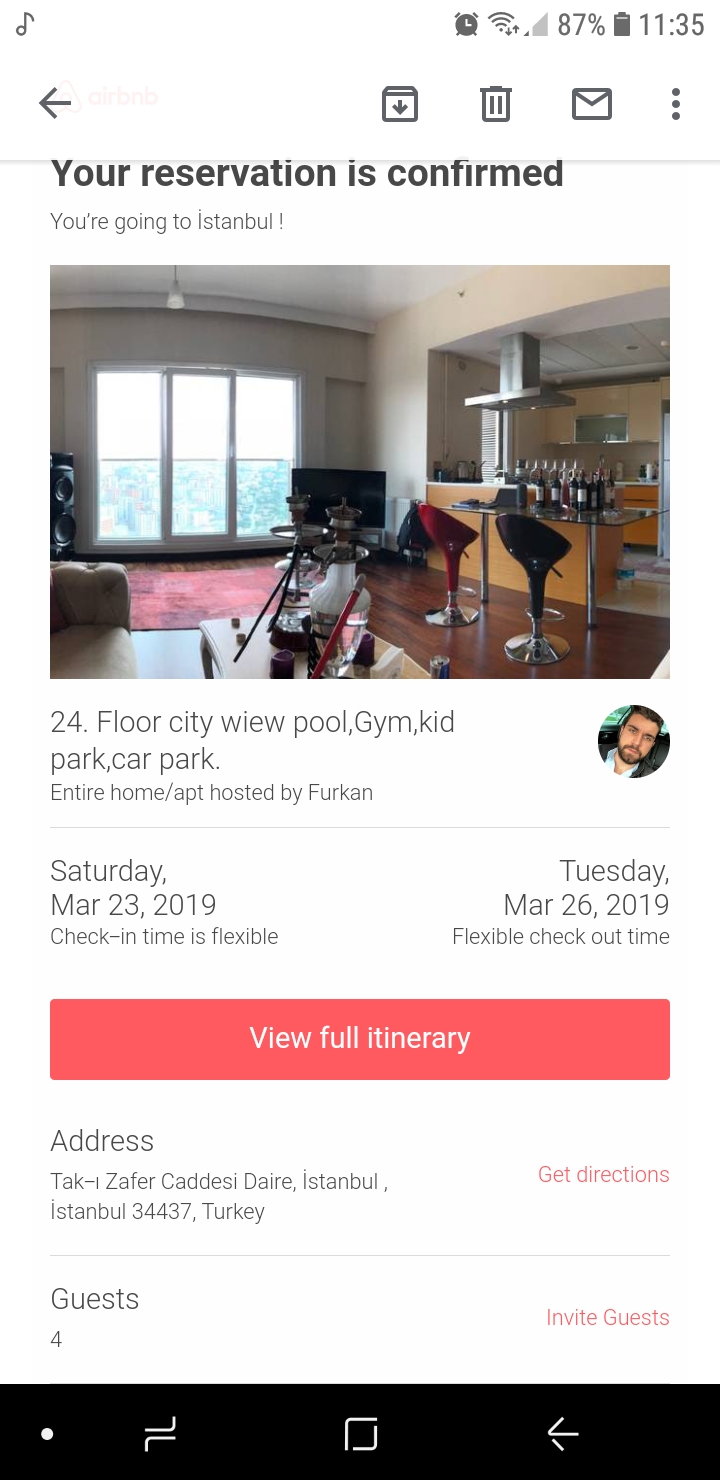View host Furkan's profile photo
720x1480 pixels.
click(634, 741)
